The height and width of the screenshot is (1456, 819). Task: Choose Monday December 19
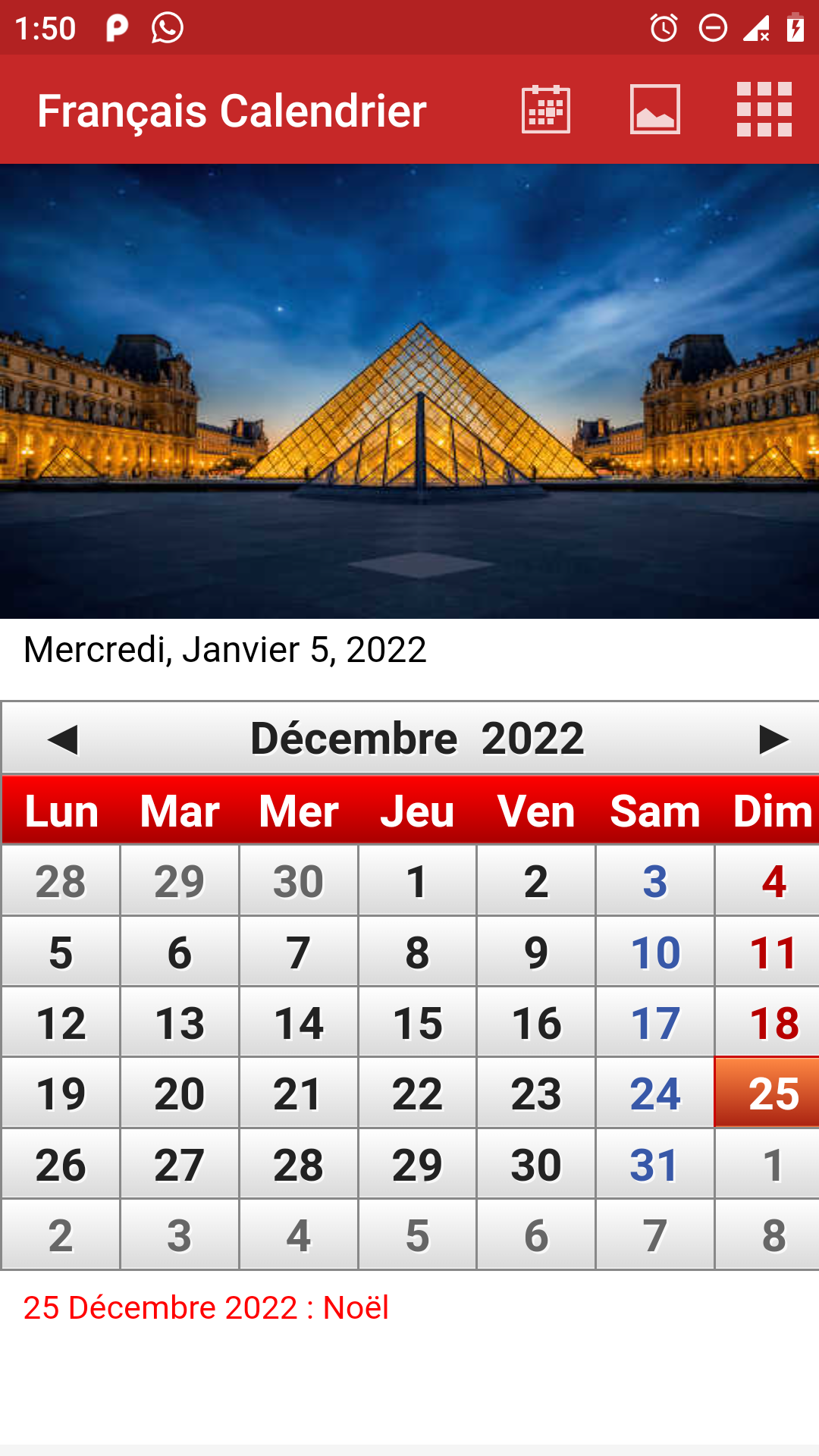61,1094
